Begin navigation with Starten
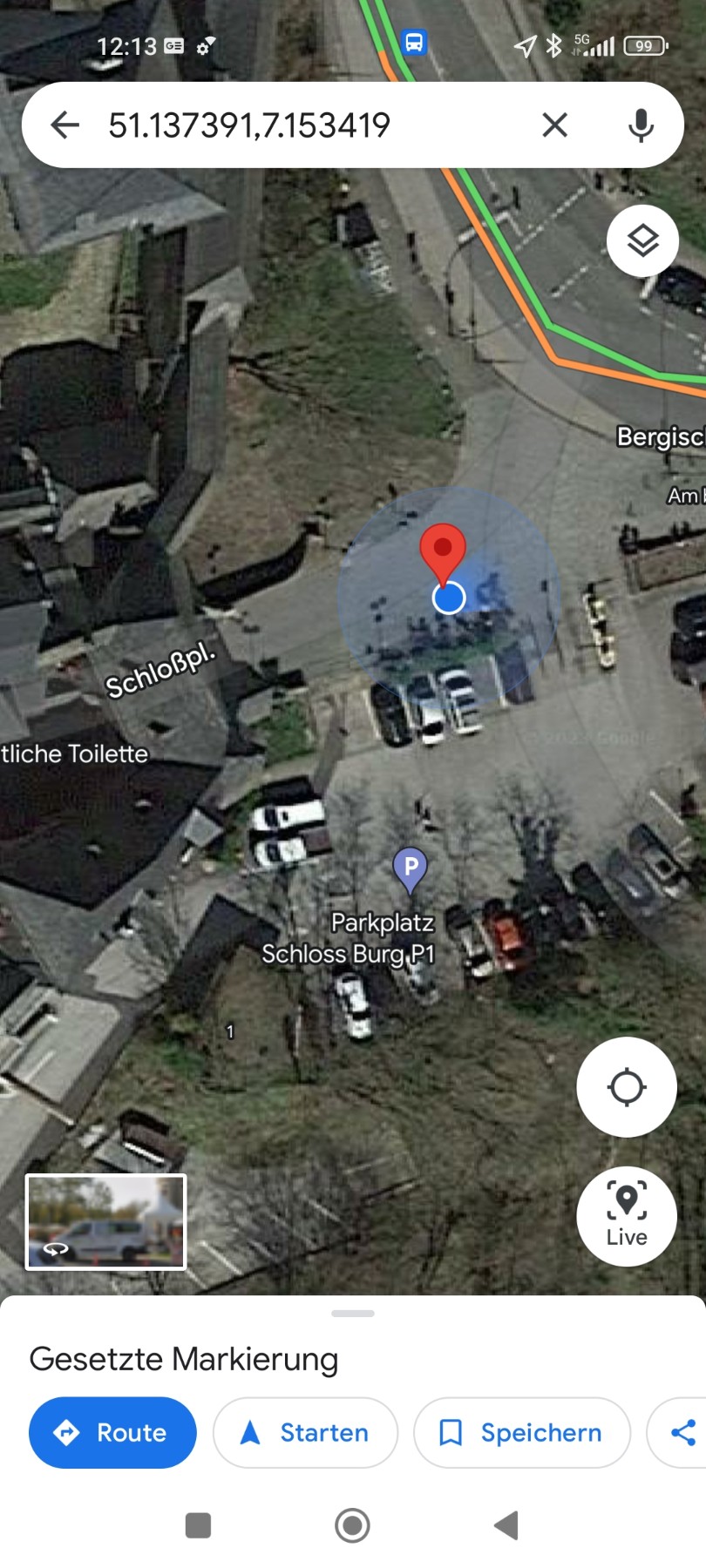 click(x=305, y=1432)
